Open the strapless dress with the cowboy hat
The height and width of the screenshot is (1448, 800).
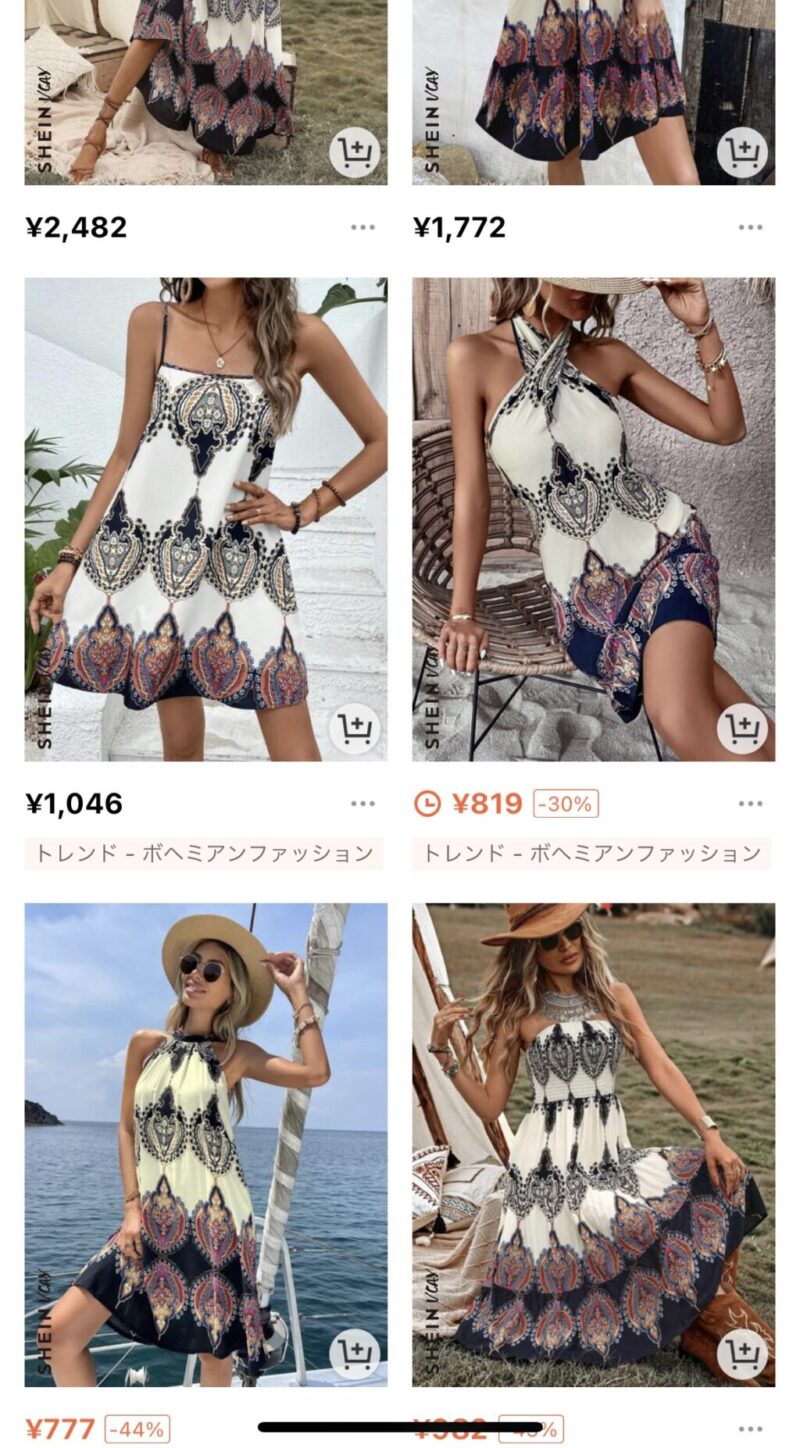(x=593, y=1145)
